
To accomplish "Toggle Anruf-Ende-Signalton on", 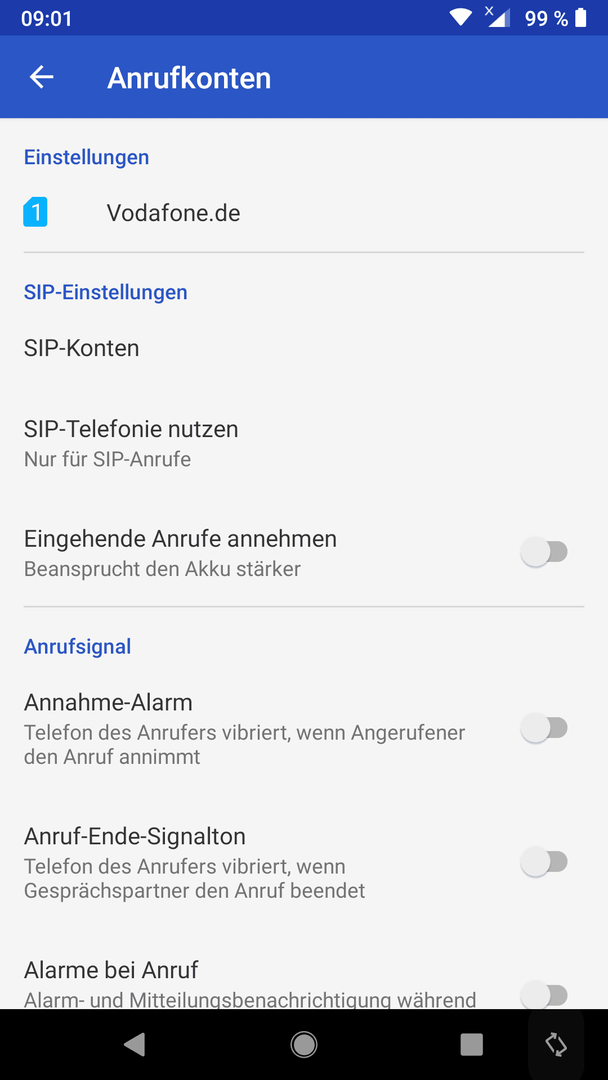I will pyautogui.click(x=544, y=862).
